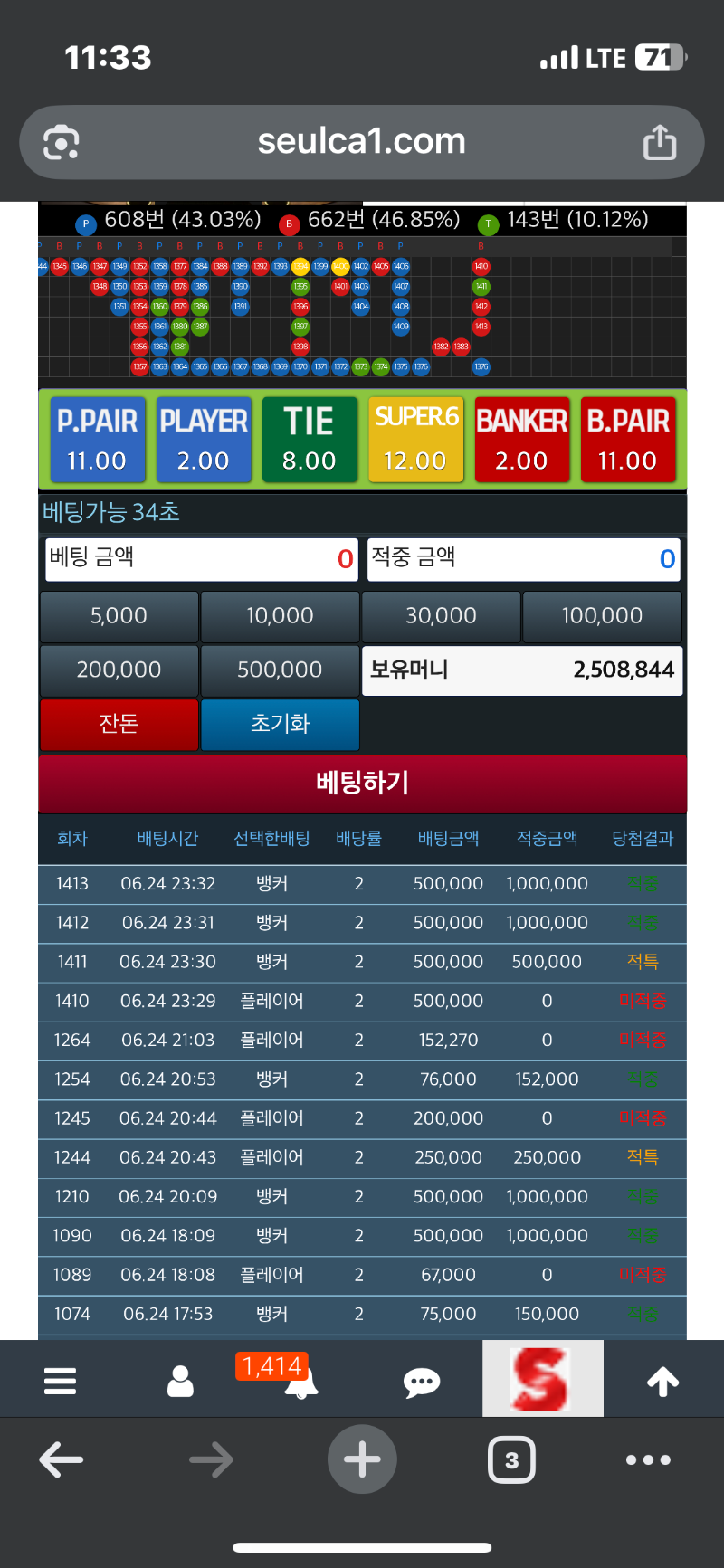The image size is (724, 1568).
Task: Pick the TIE 8.00 bet
Action: (x=310, y=440)
